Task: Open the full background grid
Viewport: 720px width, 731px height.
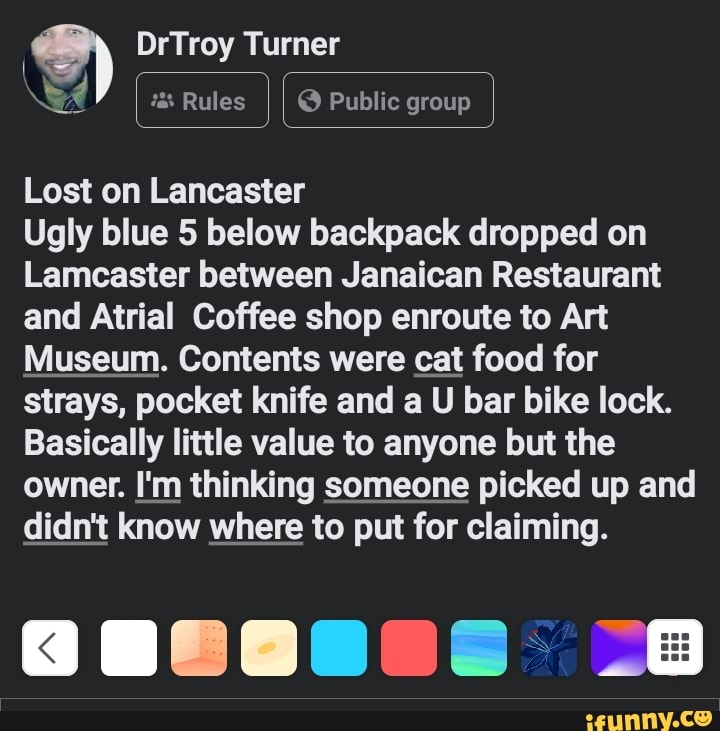Action: tap(675, 646)
